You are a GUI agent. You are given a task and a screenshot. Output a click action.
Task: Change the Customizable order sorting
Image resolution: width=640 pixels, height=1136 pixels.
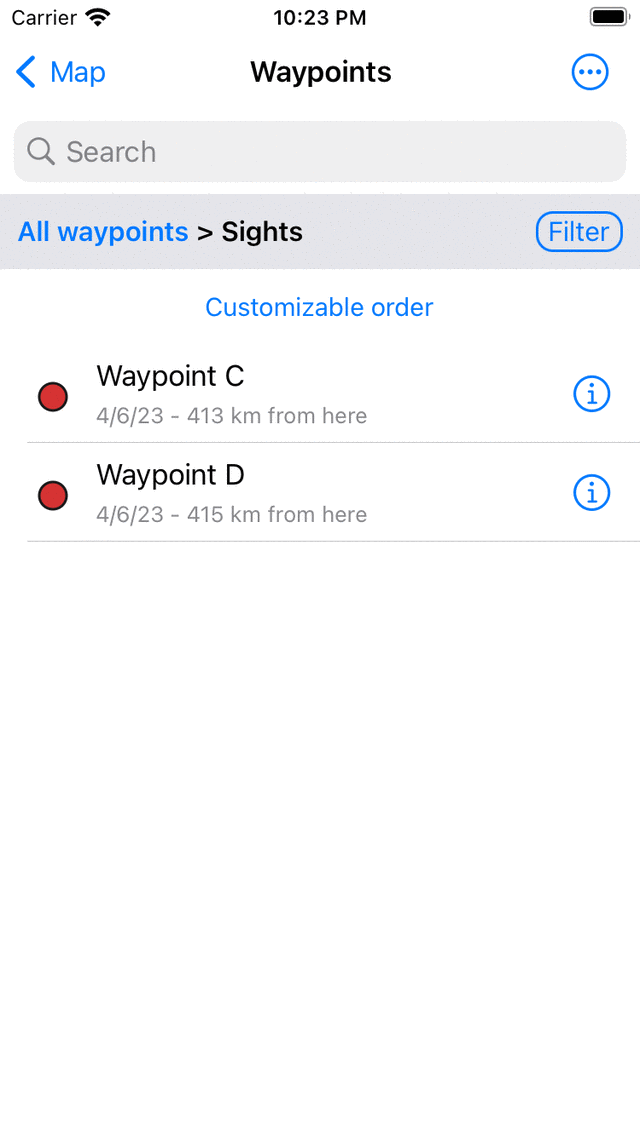(x=319, y=307)
